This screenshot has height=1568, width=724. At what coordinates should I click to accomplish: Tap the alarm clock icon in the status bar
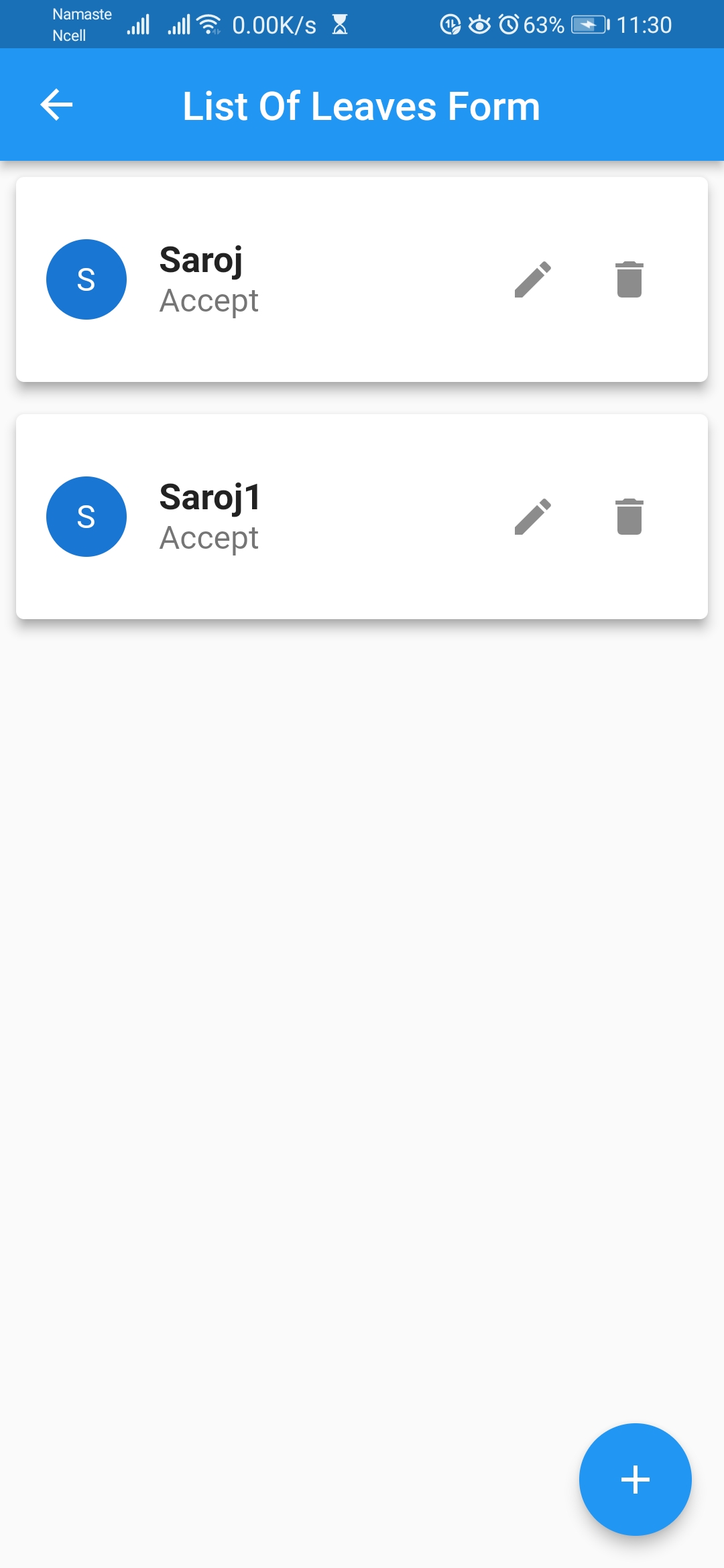507,24
